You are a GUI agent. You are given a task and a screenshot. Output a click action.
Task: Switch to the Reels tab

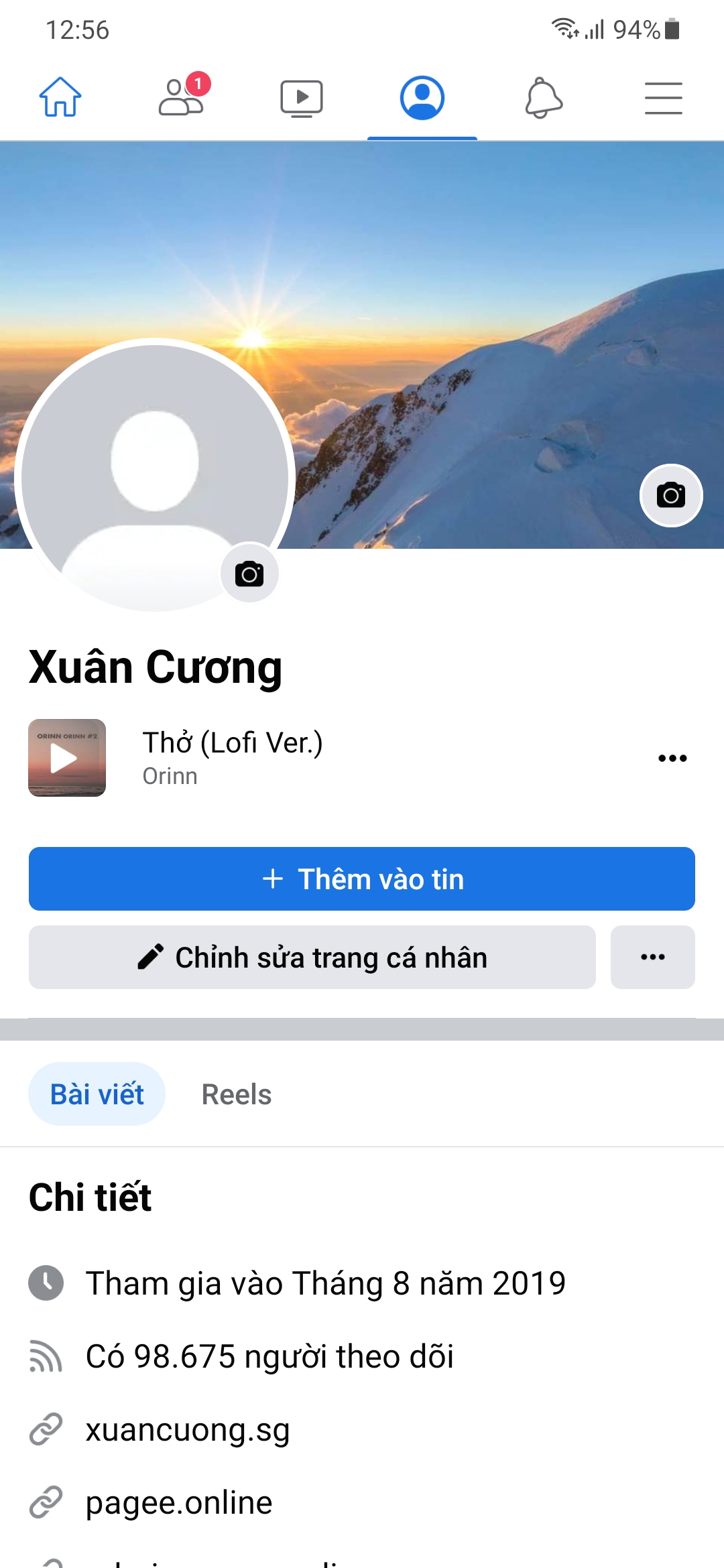(237, 1094)
